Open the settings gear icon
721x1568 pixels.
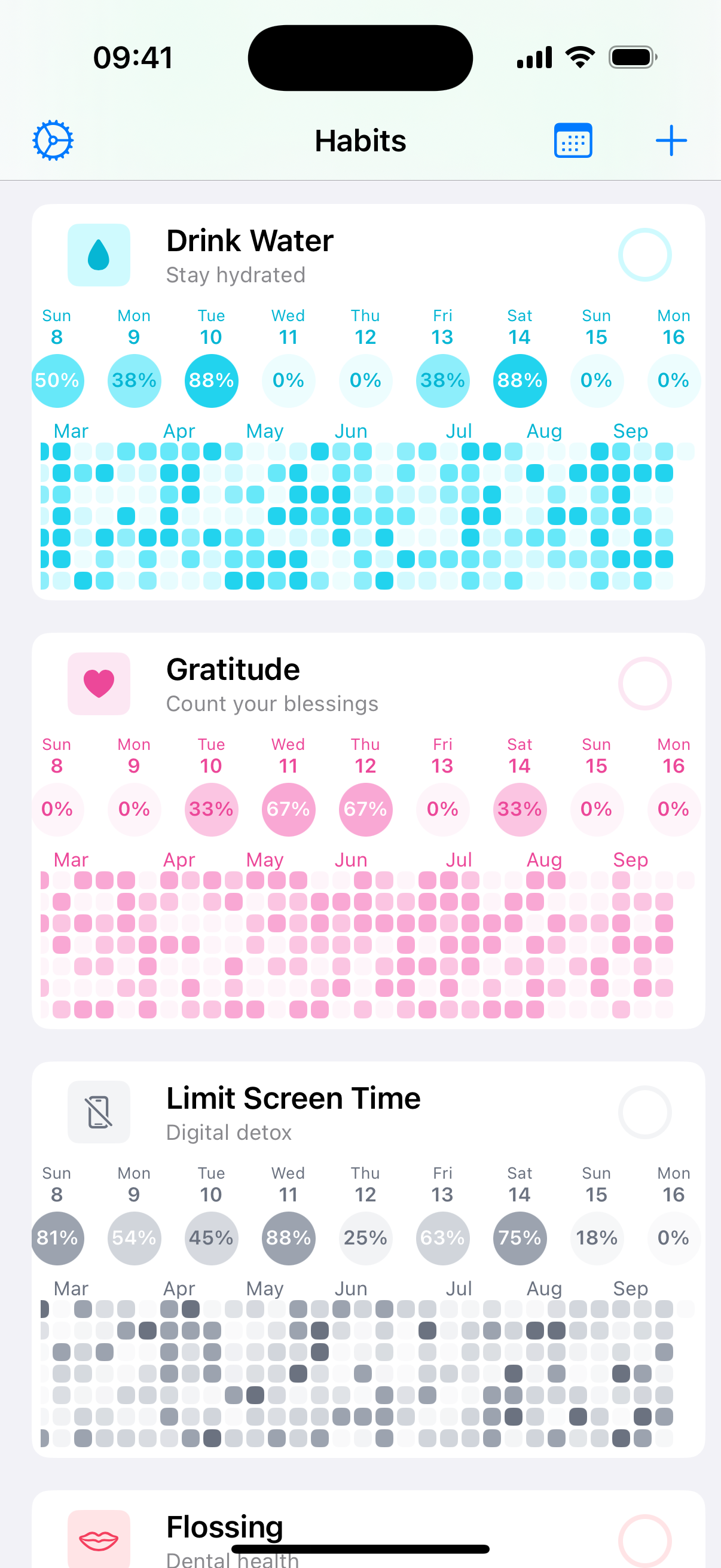click(x=55, y=139)
